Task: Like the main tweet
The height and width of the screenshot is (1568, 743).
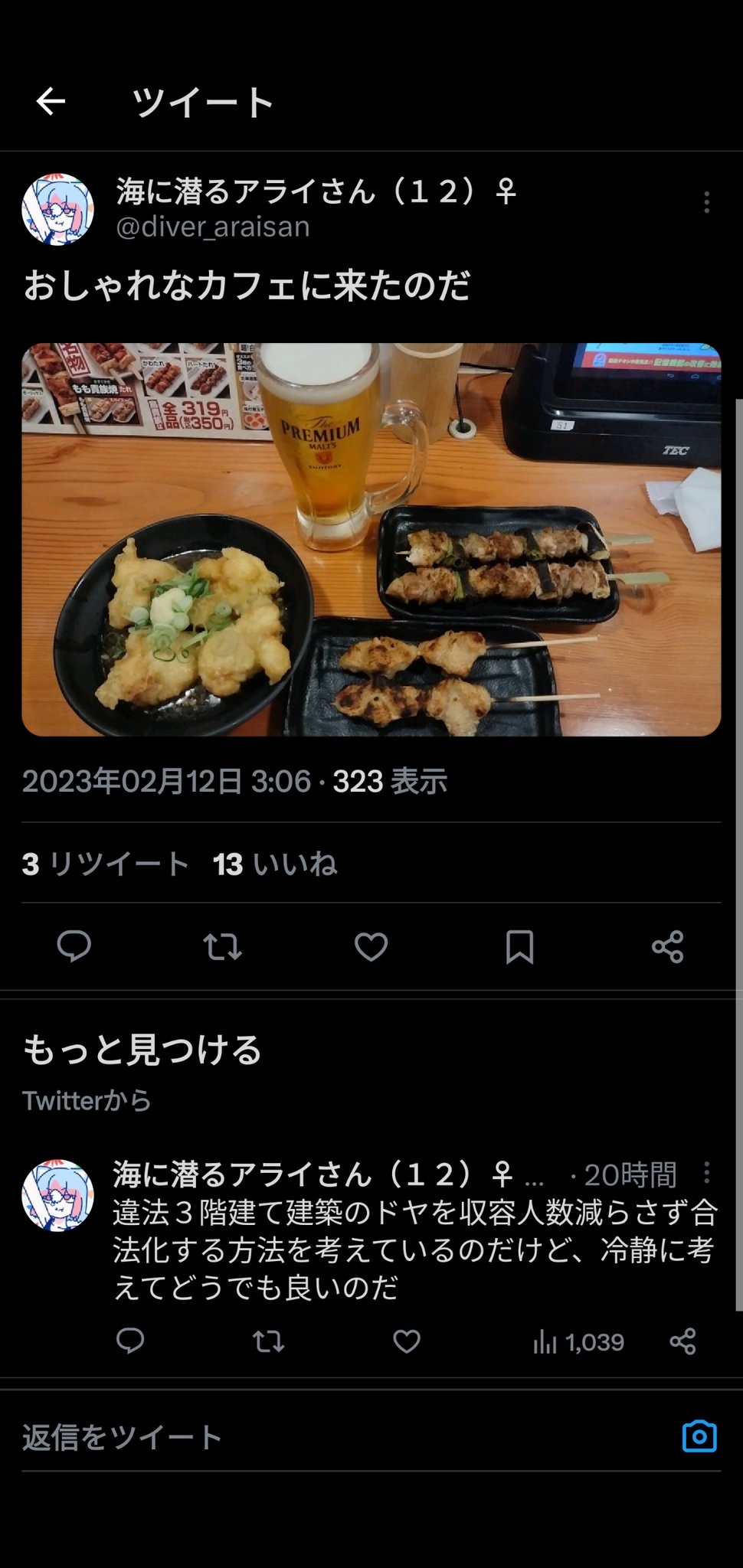Action: [371, 947]
